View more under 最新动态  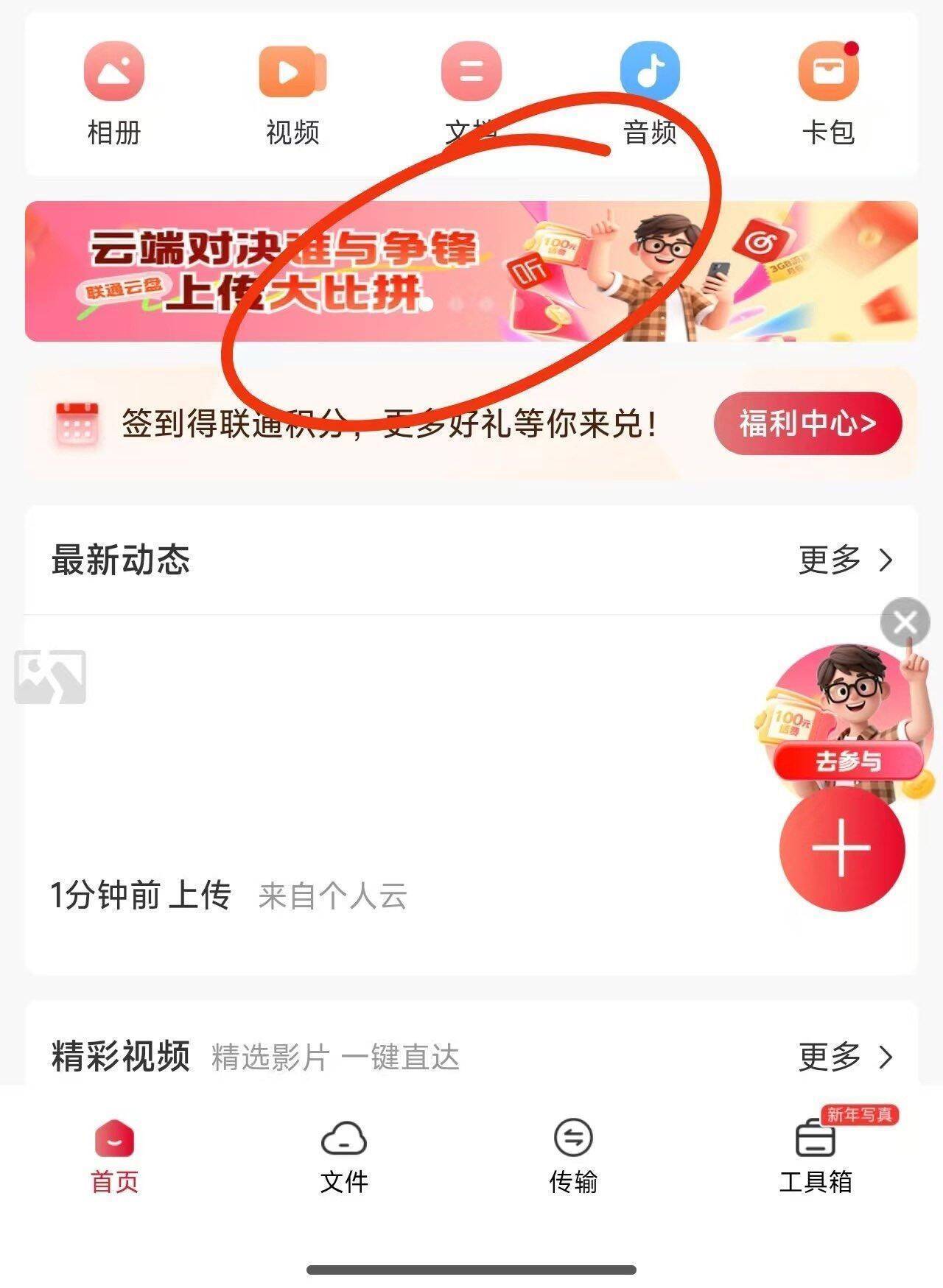845,560
